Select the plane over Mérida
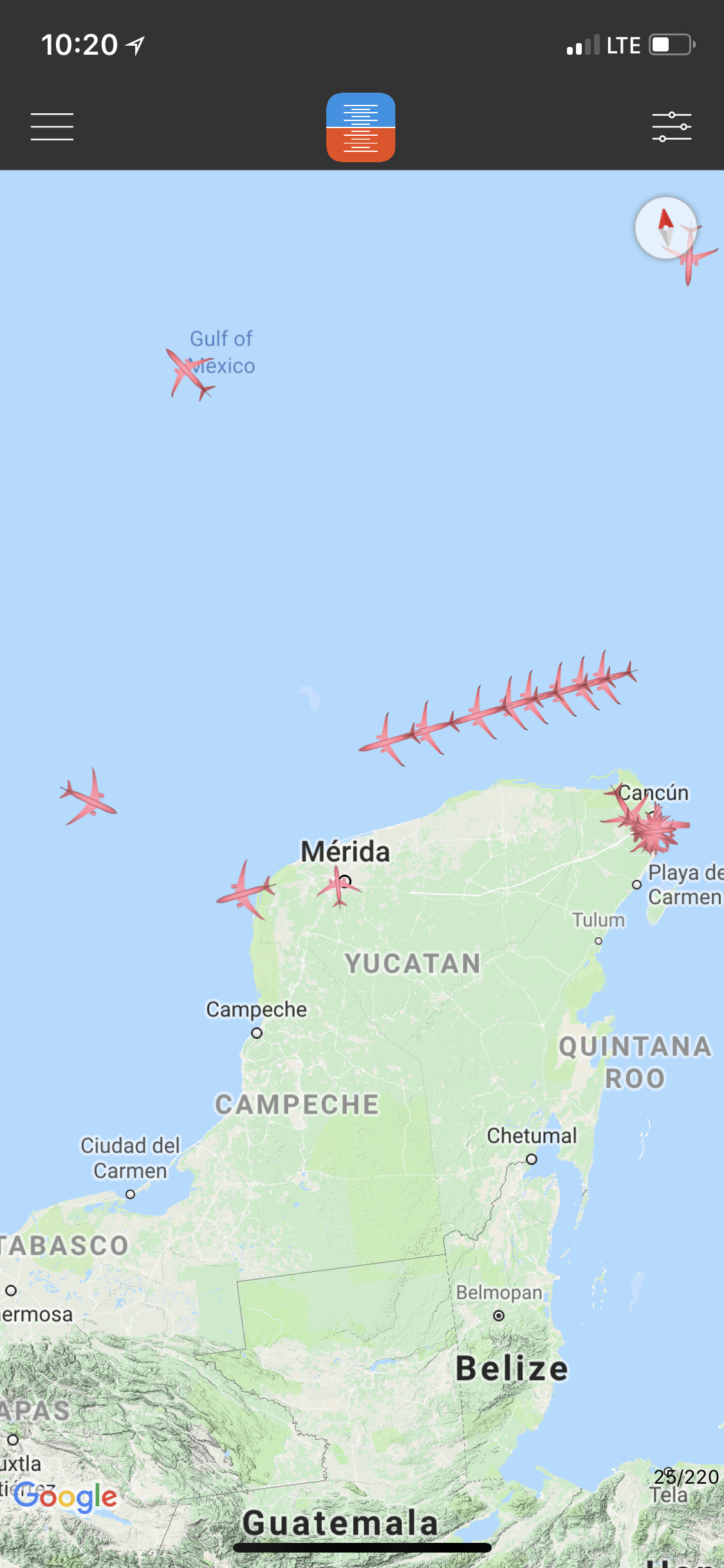 pos(339,886)
